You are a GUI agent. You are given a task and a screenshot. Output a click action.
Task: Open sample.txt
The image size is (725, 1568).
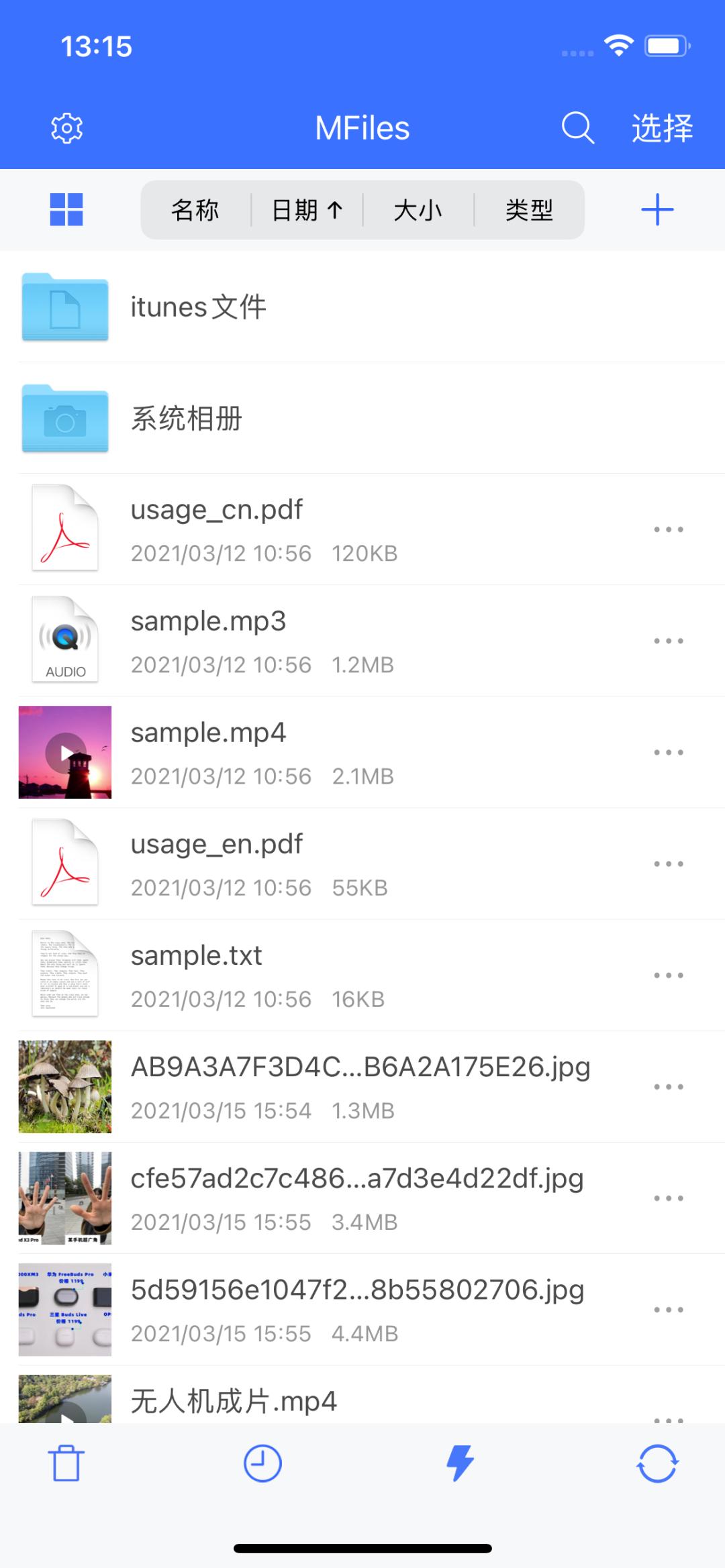coord(196,955)
